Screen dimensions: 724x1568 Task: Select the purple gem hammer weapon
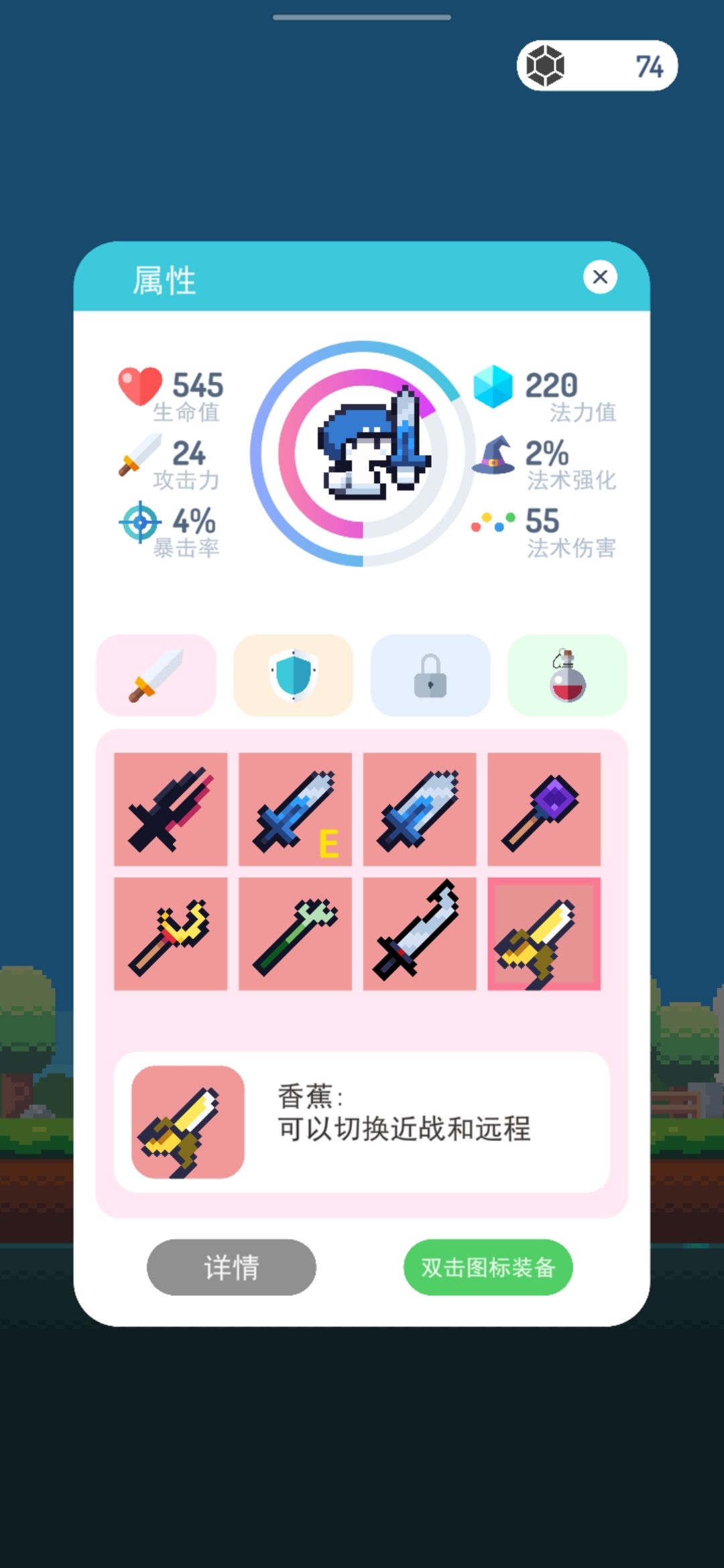(x=543, y=809)
